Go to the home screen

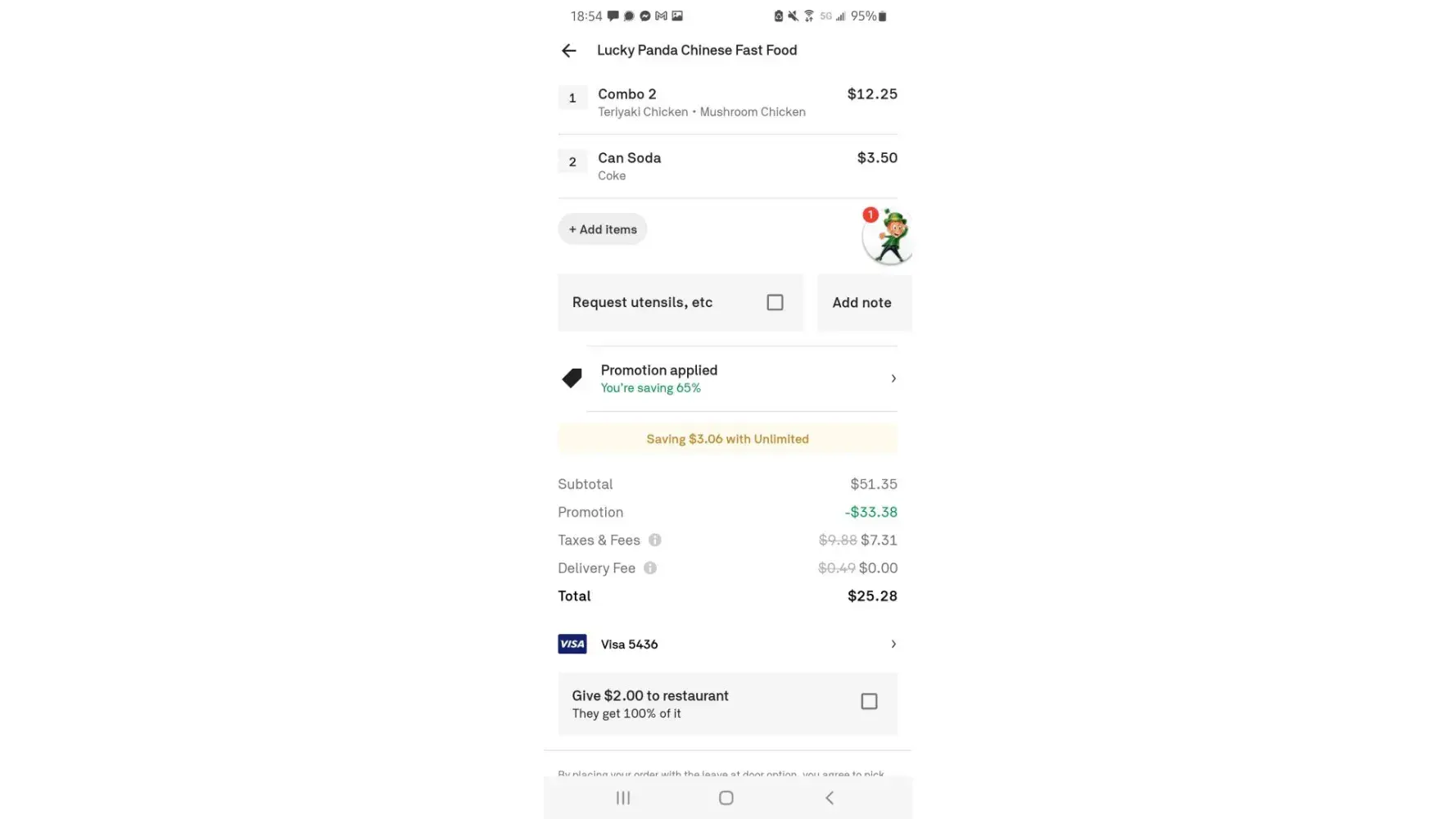[726, 798]
